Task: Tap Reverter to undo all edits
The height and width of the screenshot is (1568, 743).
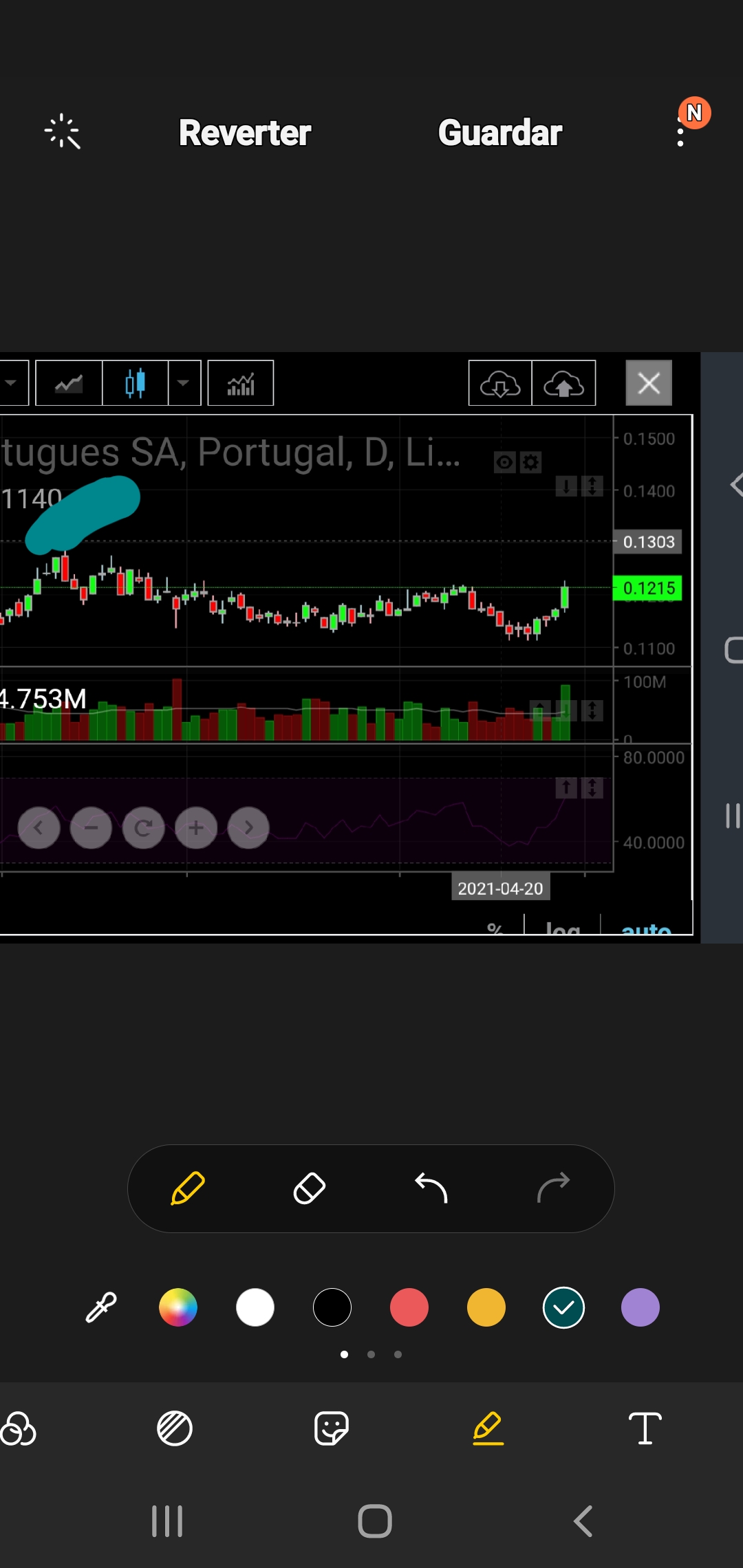Action: (244, 133)
